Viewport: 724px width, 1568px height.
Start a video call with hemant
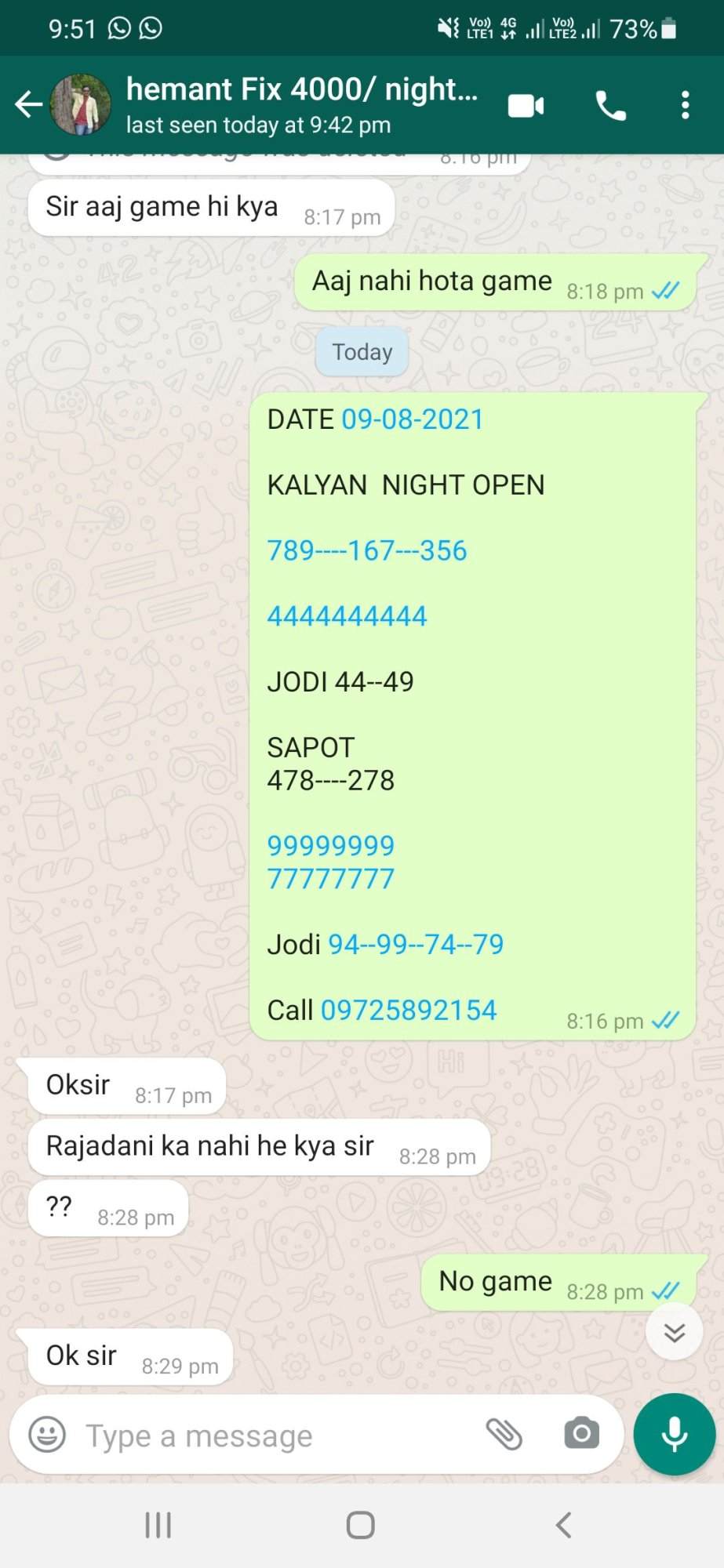pyautogui.click(x=526, y=105)
